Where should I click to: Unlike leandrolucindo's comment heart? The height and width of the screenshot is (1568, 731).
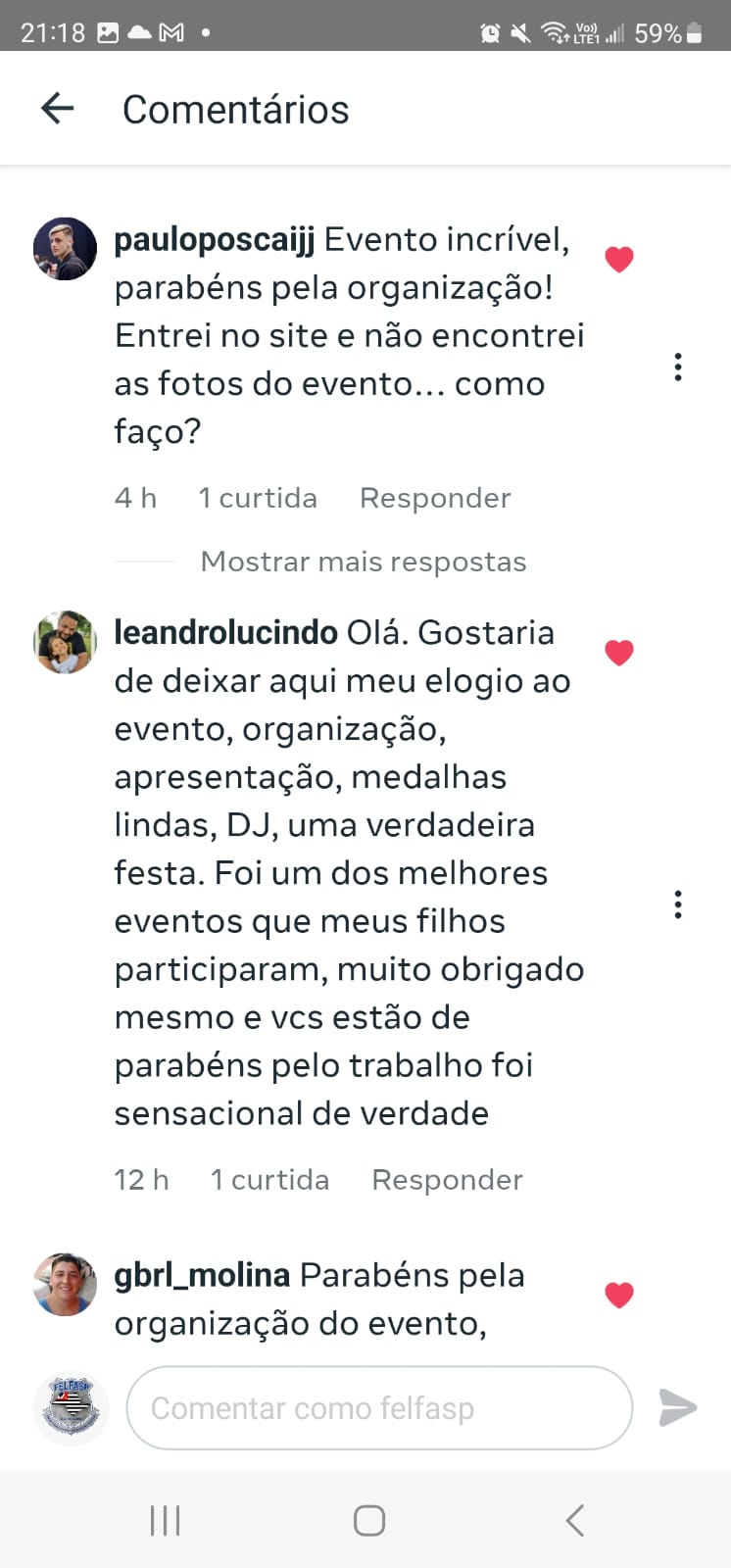(618, 652)
